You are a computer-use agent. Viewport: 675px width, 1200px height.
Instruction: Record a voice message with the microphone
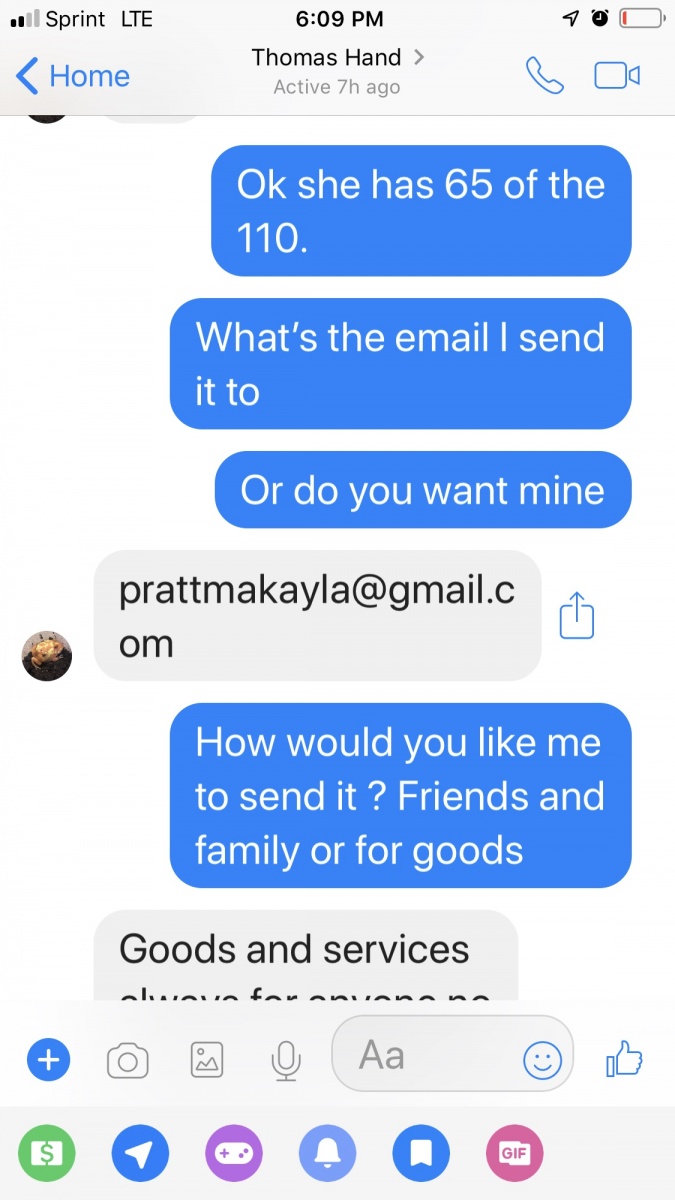[x=286, y=1060]
